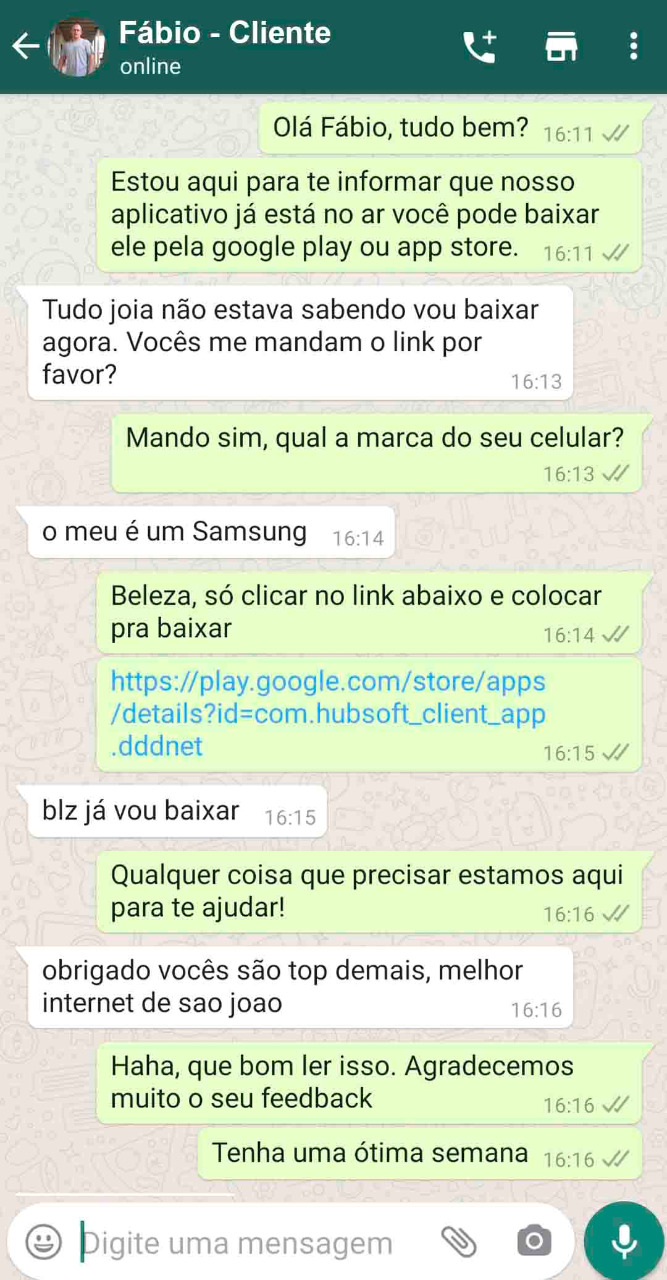Viewport: 667px width, 1280px height.
Task: Open the emoji picker
Action: [x=43, y=1242]
